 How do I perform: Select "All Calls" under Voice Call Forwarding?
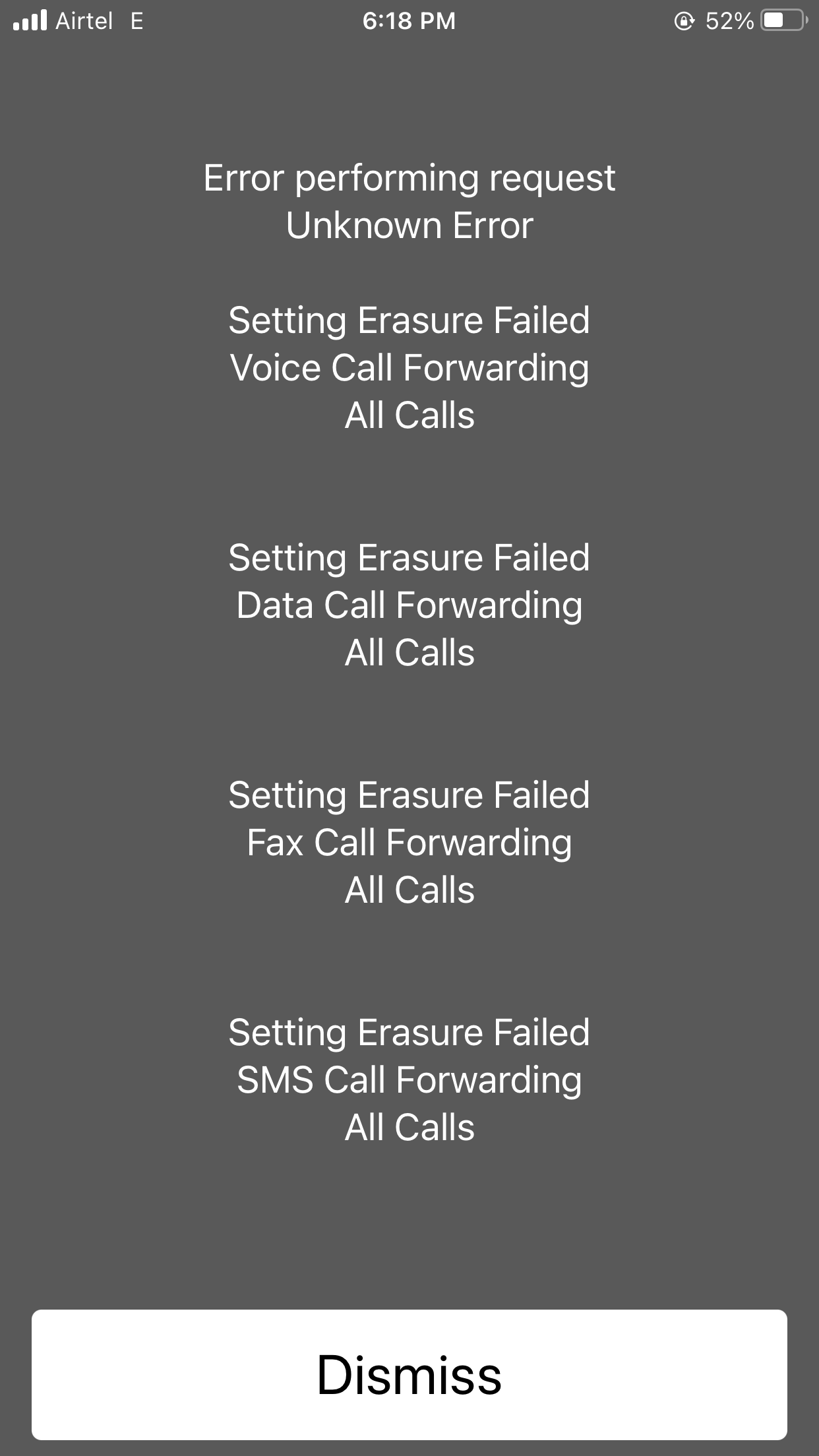point(409,415)
